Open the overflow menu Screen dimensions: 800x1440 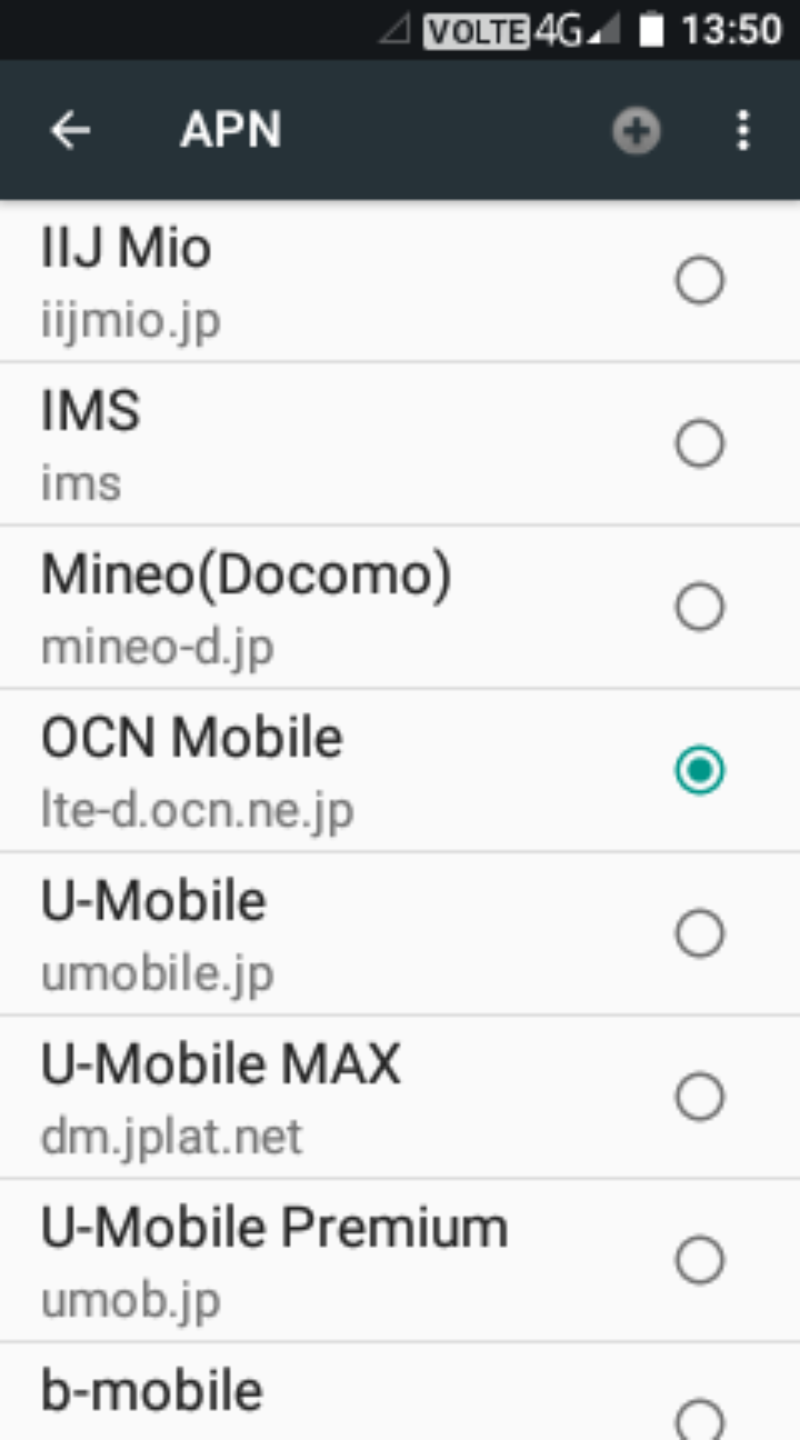click(742, 130)
